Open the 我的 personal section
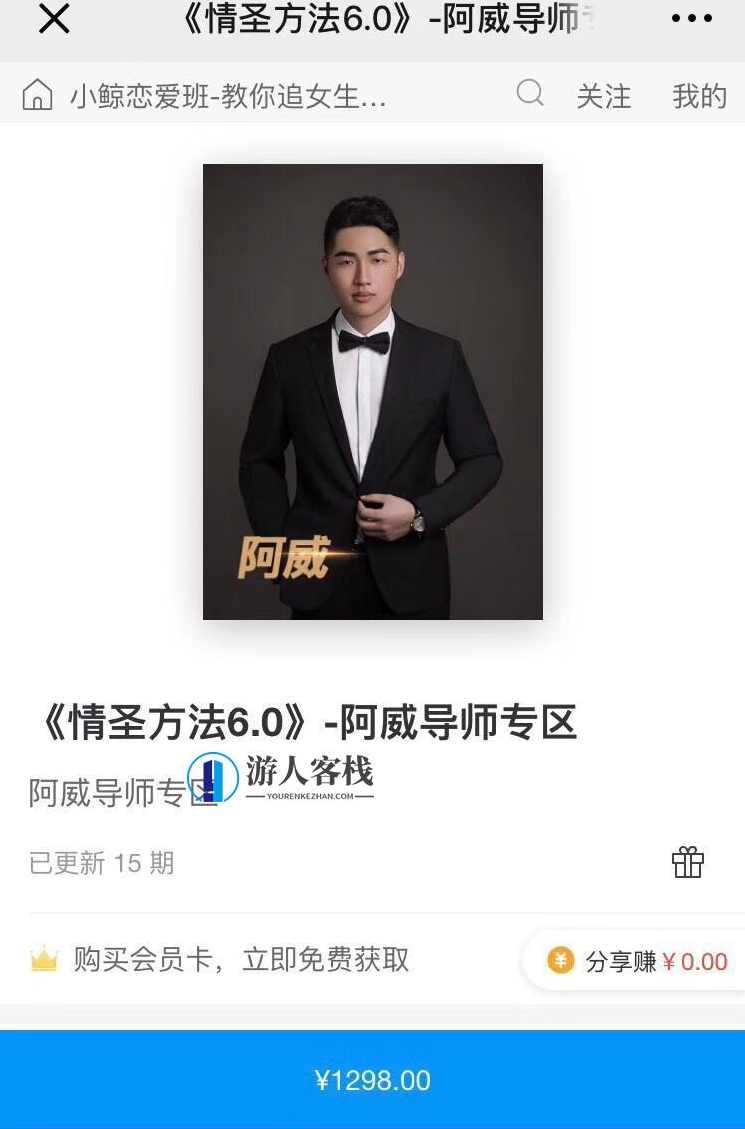Viewport: 745px width, 1129px height. tap(698, 95)
